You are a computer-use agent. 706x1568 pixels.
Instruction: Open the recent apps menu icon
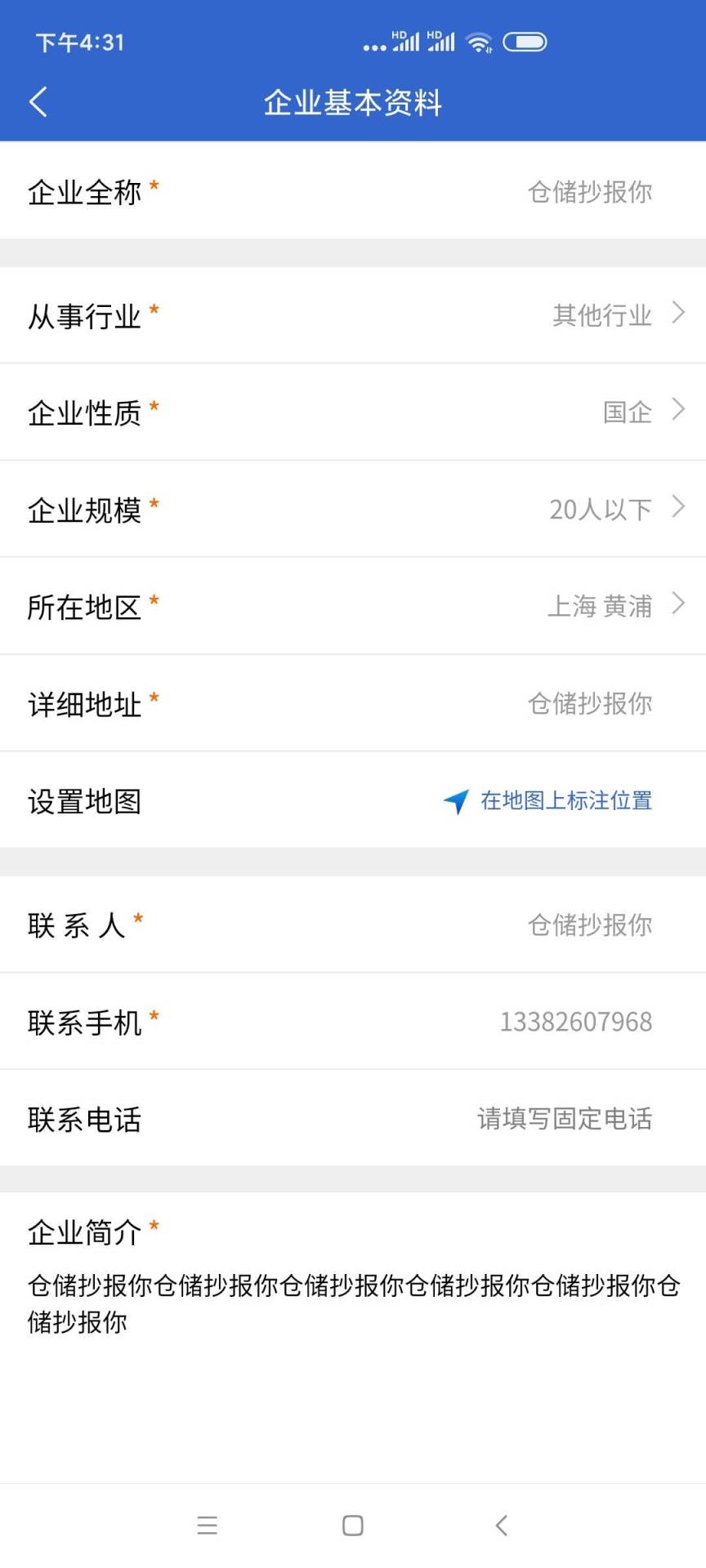[208, 1524]
